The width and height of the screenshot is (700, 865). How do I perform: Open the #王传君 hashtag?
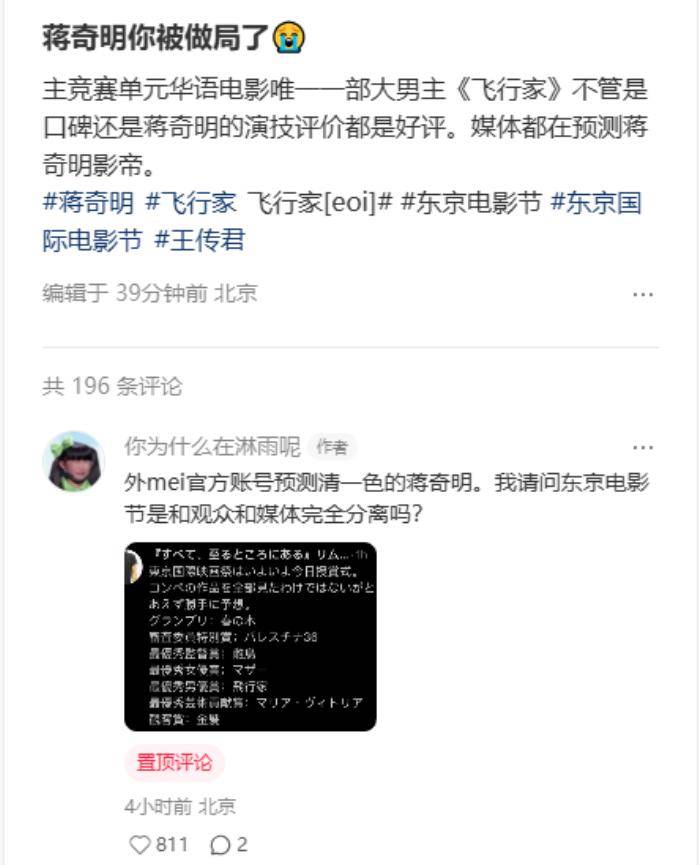click(199, 240)
